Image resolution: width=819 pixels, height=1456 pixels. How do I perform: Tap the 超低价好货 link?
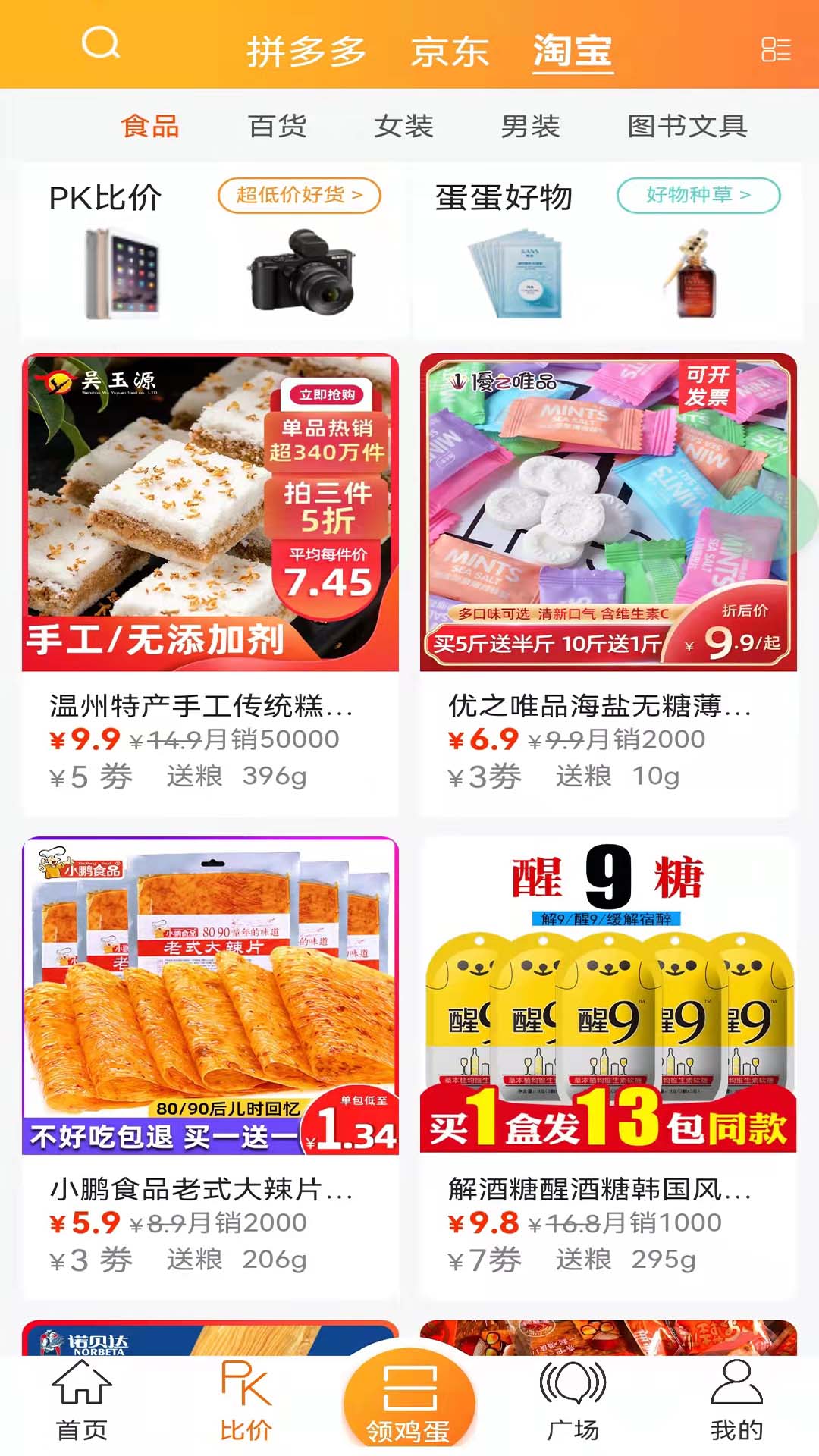pyautogui.click(x=298, y=196)
